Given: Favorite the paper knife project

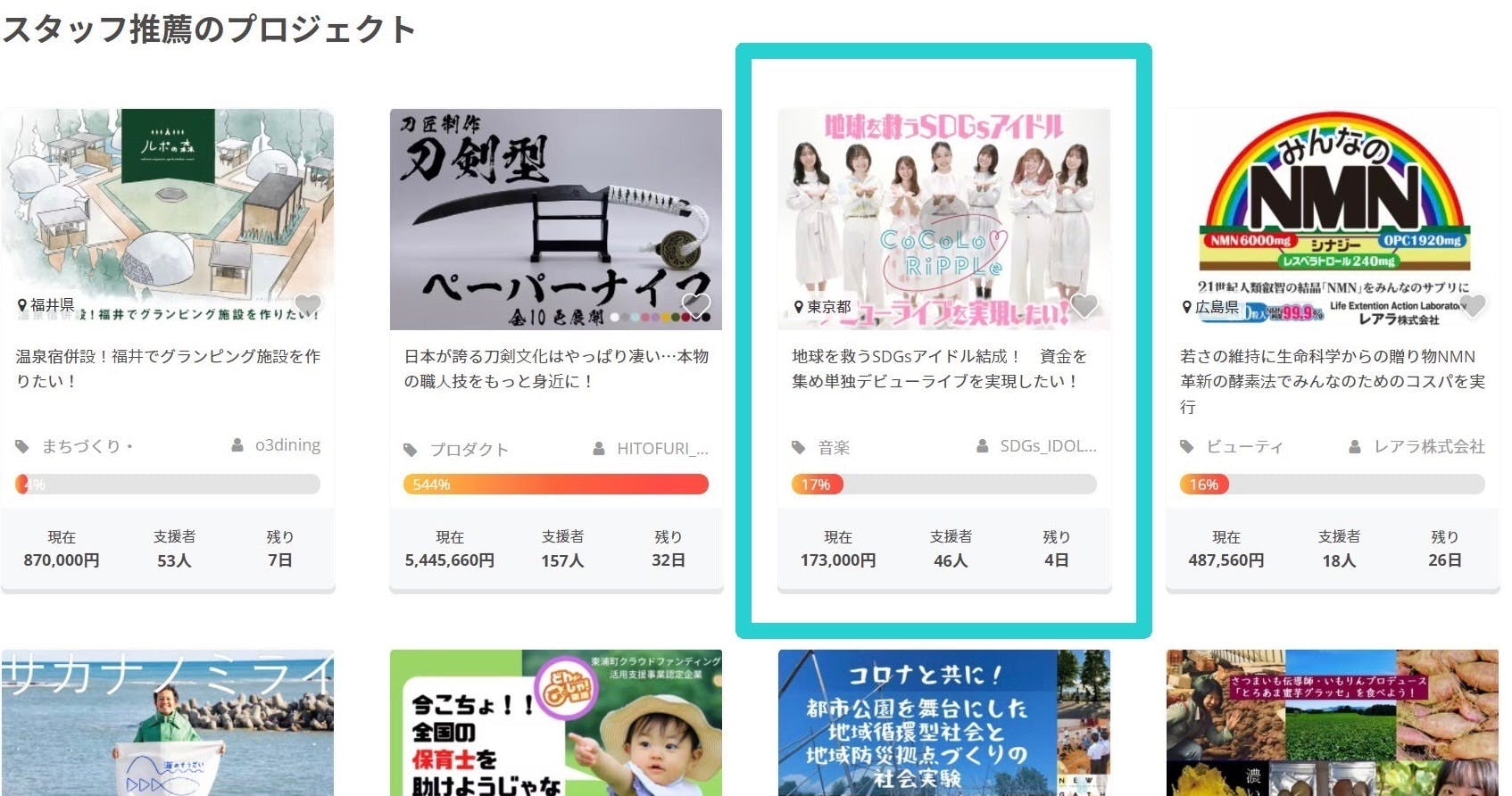Looking at the screenshot, I should point(696,306).
